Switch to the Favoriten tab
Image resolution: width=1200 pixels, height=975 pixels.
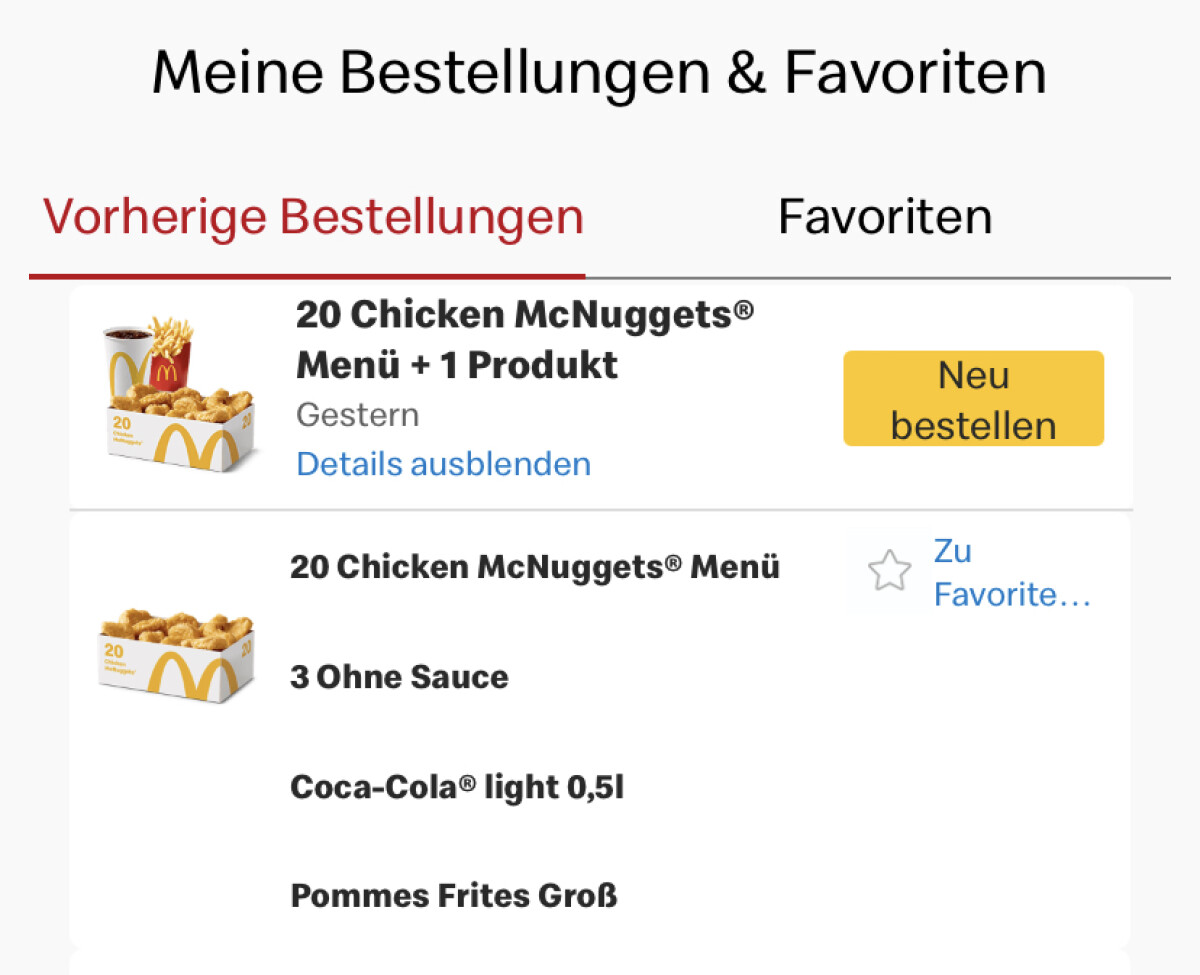[x=885, y=217]
